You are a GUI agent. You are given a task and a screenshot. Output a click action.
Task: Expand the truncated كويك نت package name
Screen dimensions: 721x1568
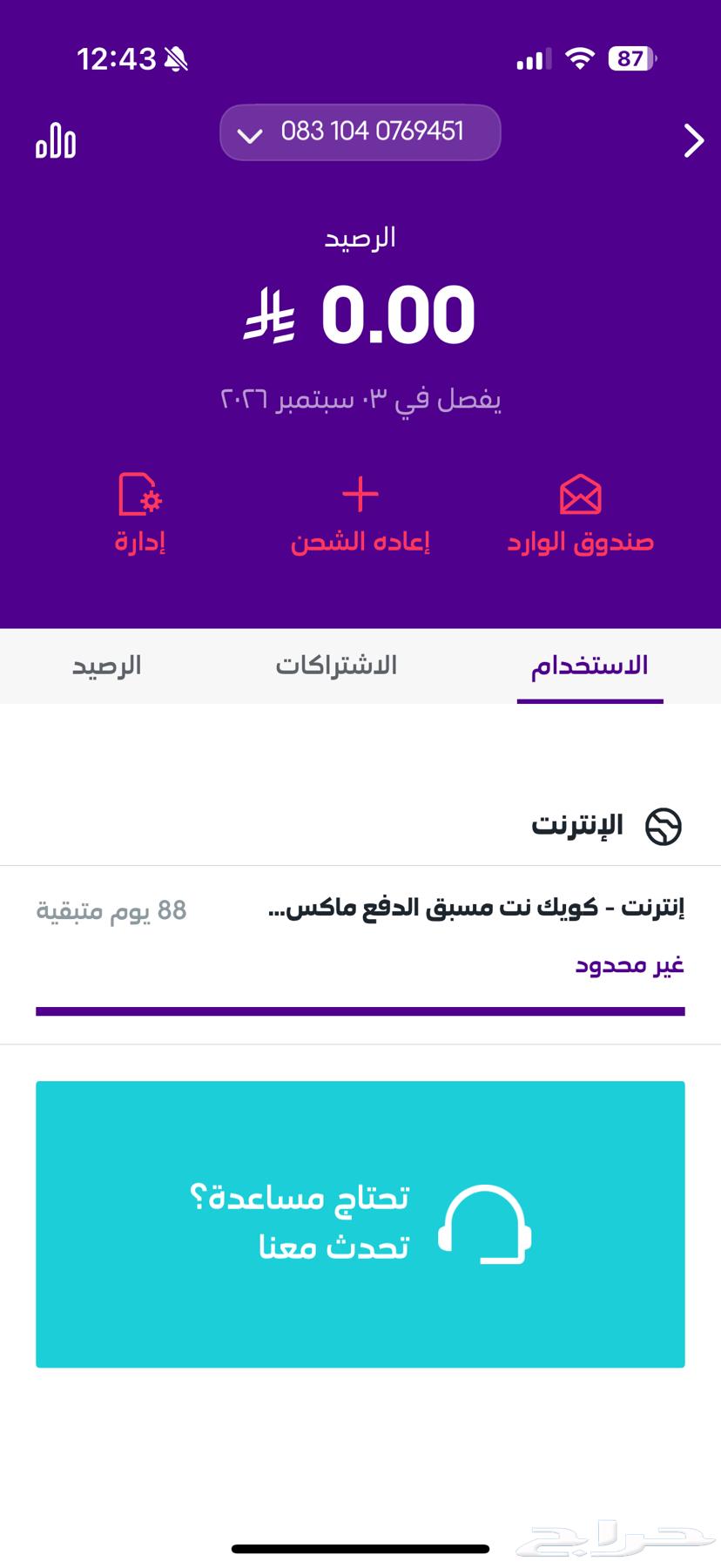[x=475, y=907]
